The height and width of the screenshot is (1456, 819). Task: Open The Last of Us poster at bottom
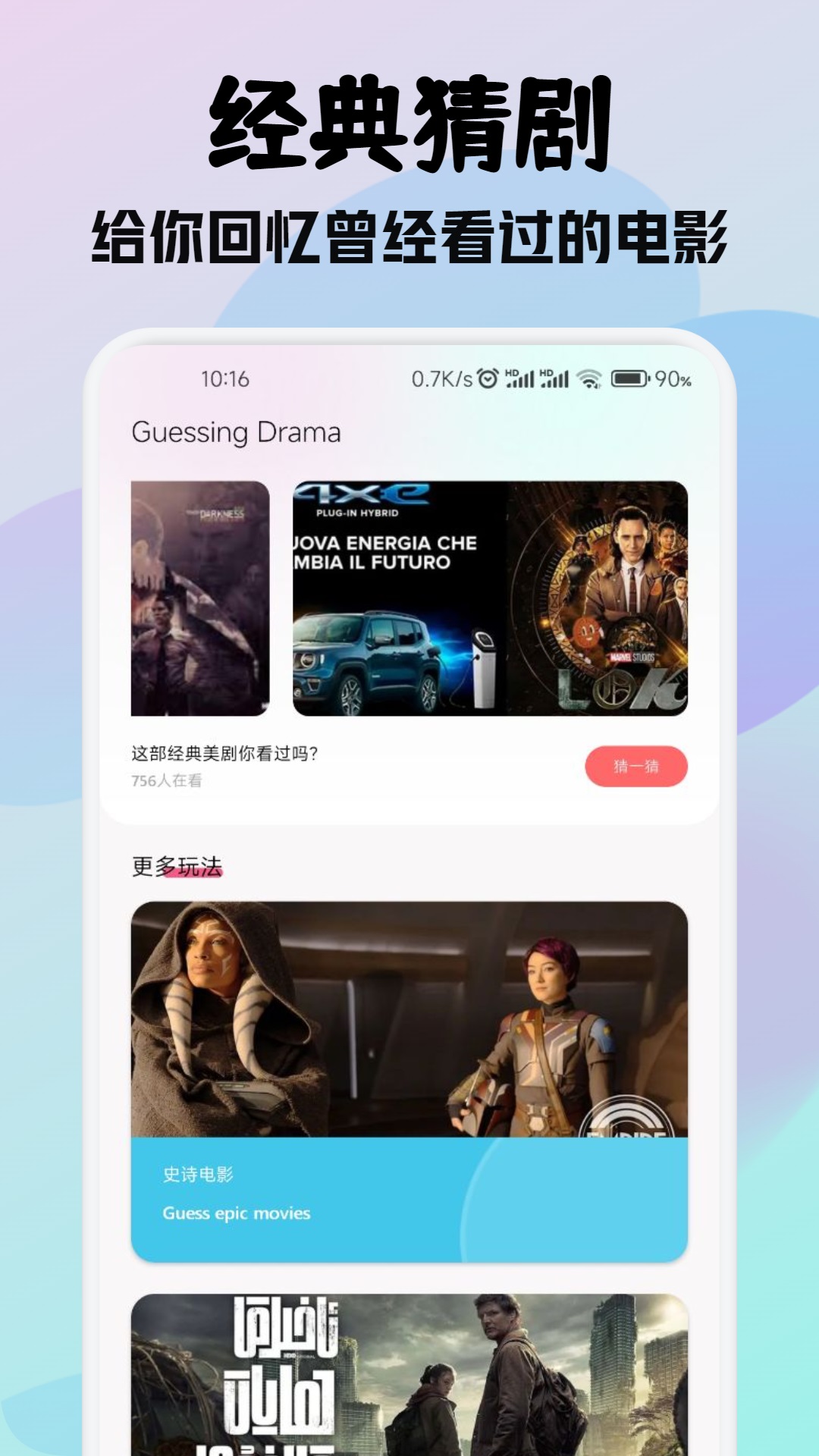pyautogui.click(x=409, y=1373)
